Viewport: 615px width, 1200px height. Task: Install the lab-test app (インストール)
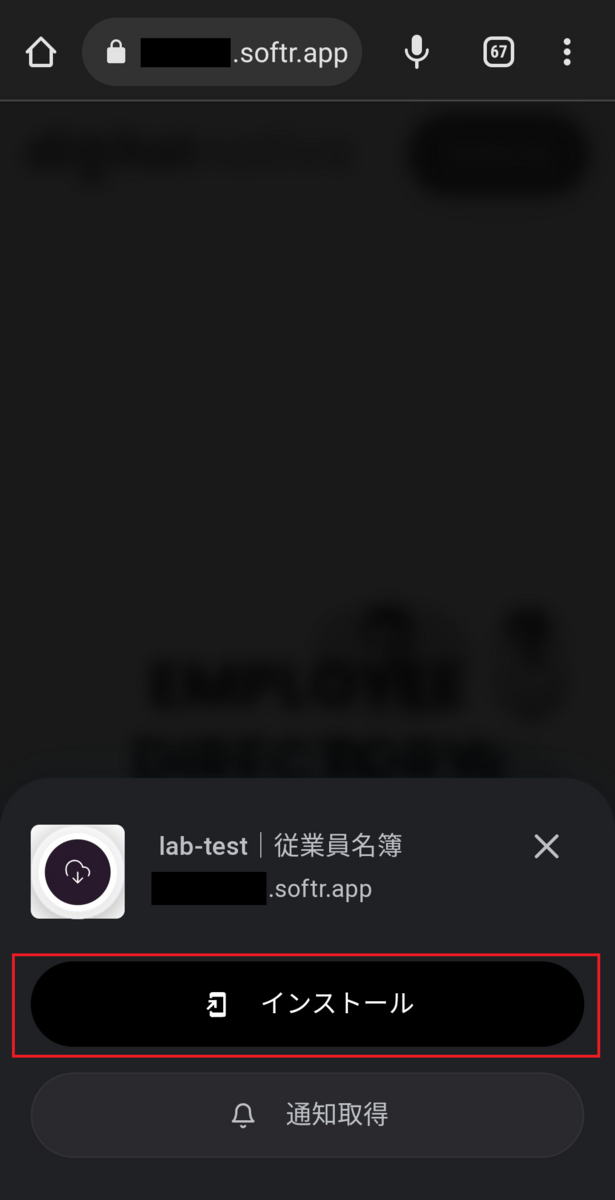coord(307,1004)
